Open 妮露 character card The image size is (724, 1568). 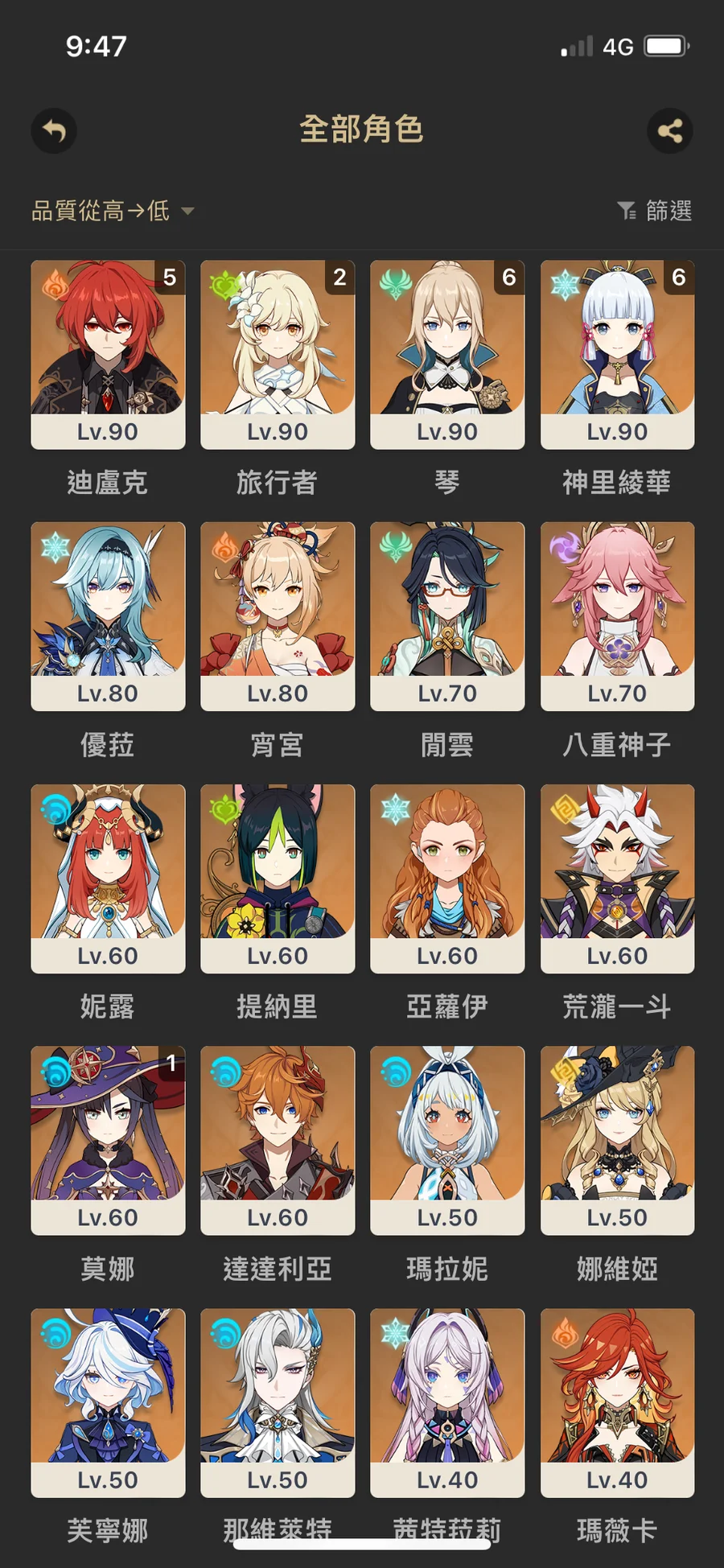pos(108,879)
